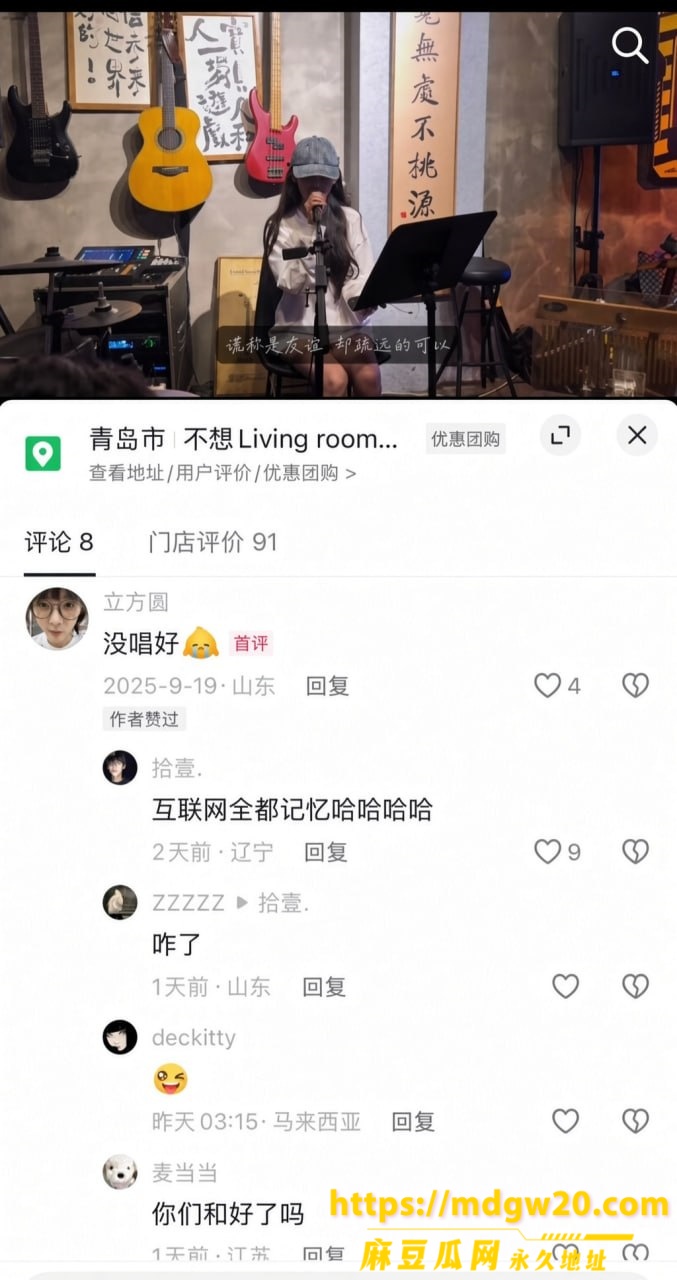Reply to 拾壹.'s comment
The height and width of the screenshot is (1280, 677).
pyautogui.click(x=326, y=852)
